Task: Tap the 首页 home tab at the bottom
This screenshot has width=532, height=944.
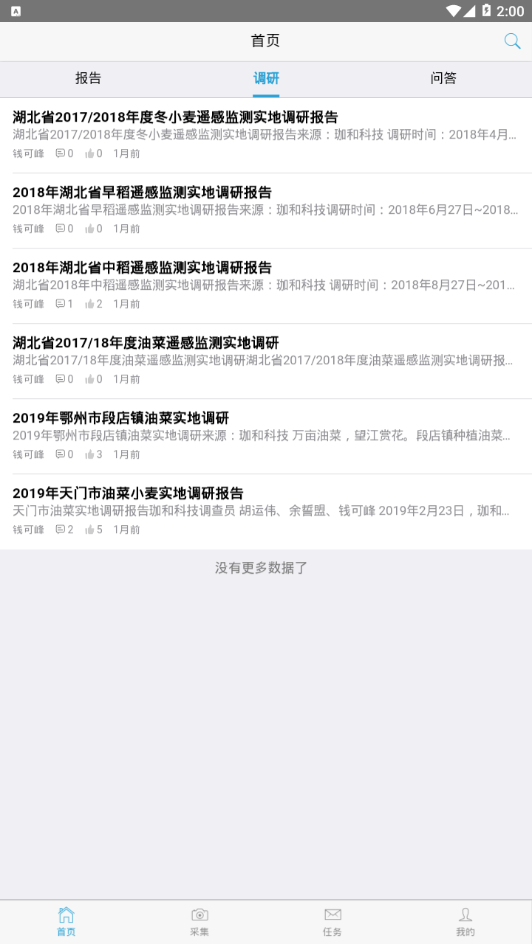Action: pos(66,922)
